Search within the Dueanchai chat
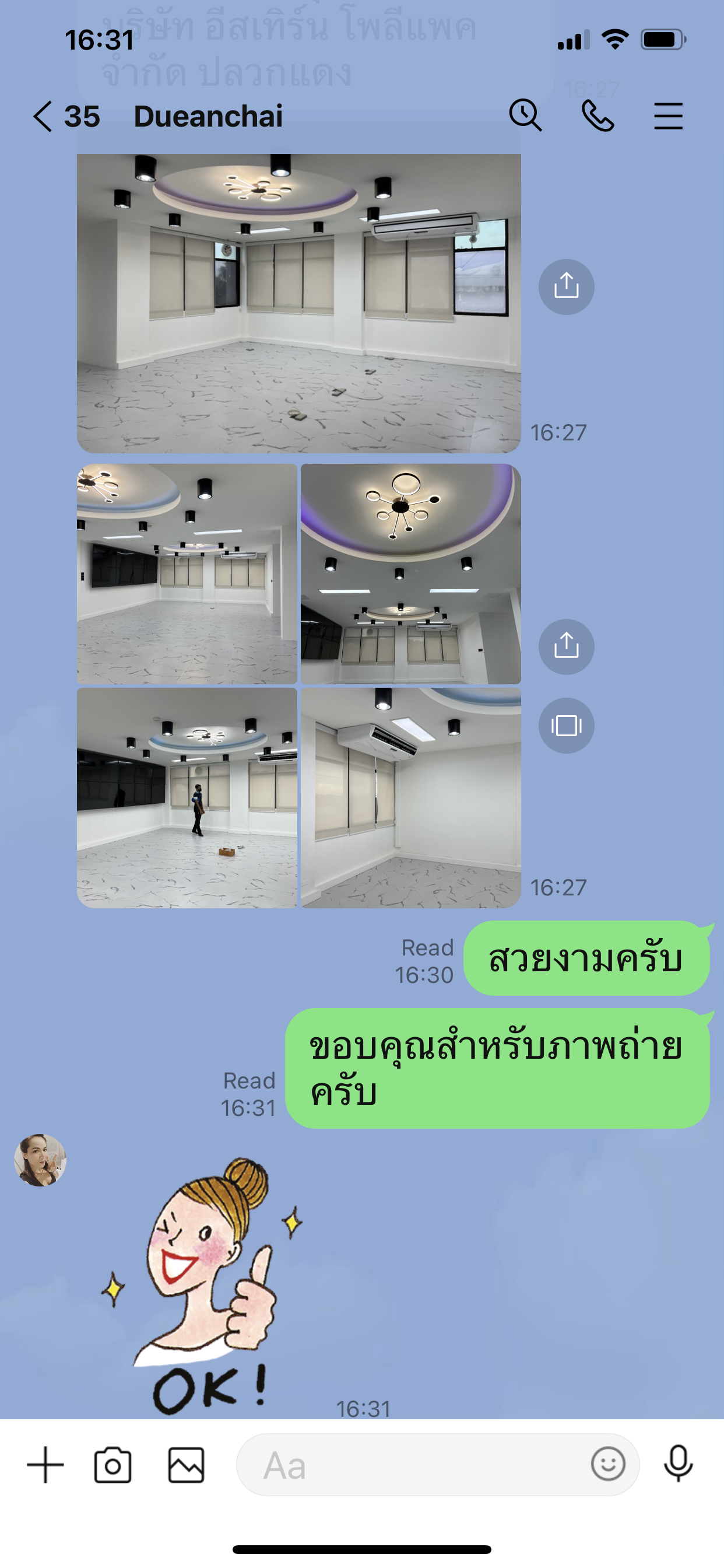724x1568 pixels. click(x=525, y=115)
